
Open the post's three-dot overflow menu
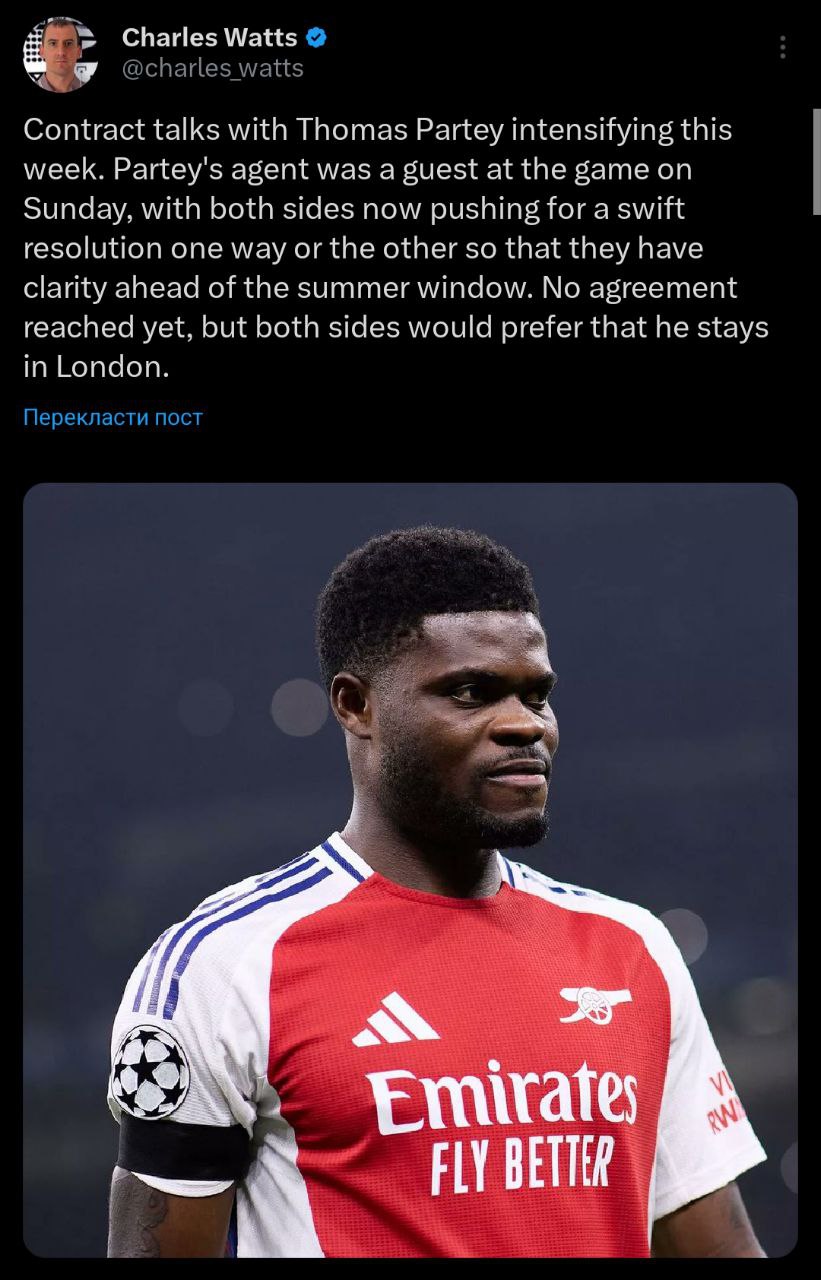[x=783, y=48]
